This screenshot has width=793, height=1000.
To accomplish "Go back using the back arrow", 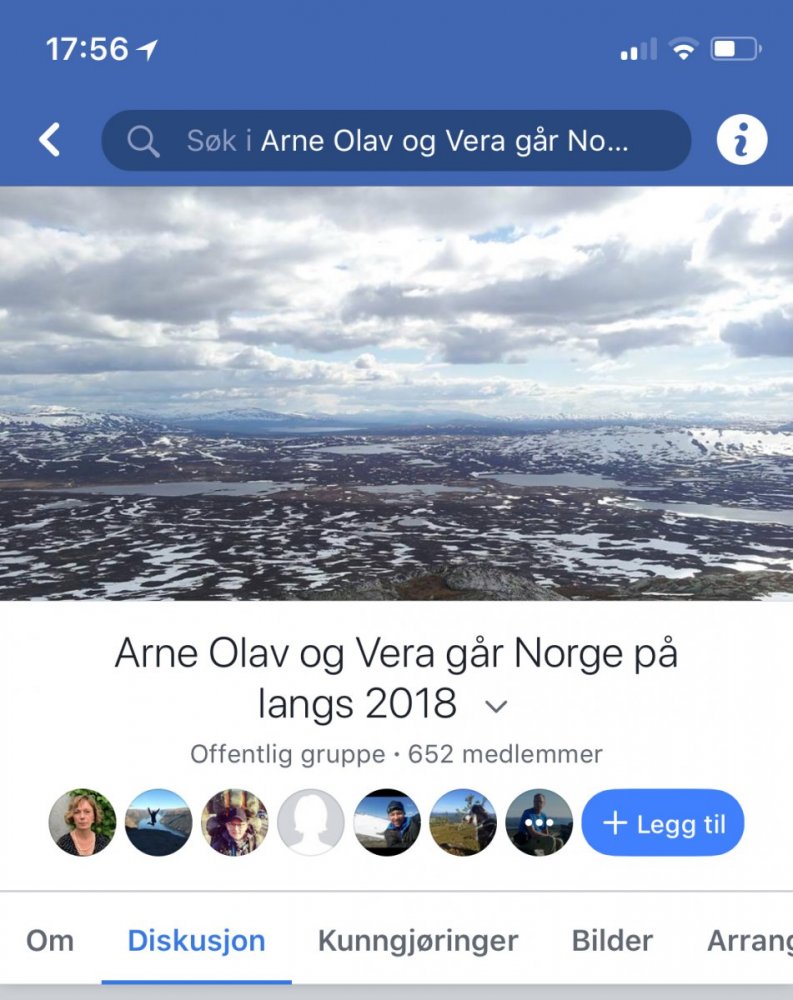I will point(50,141).
